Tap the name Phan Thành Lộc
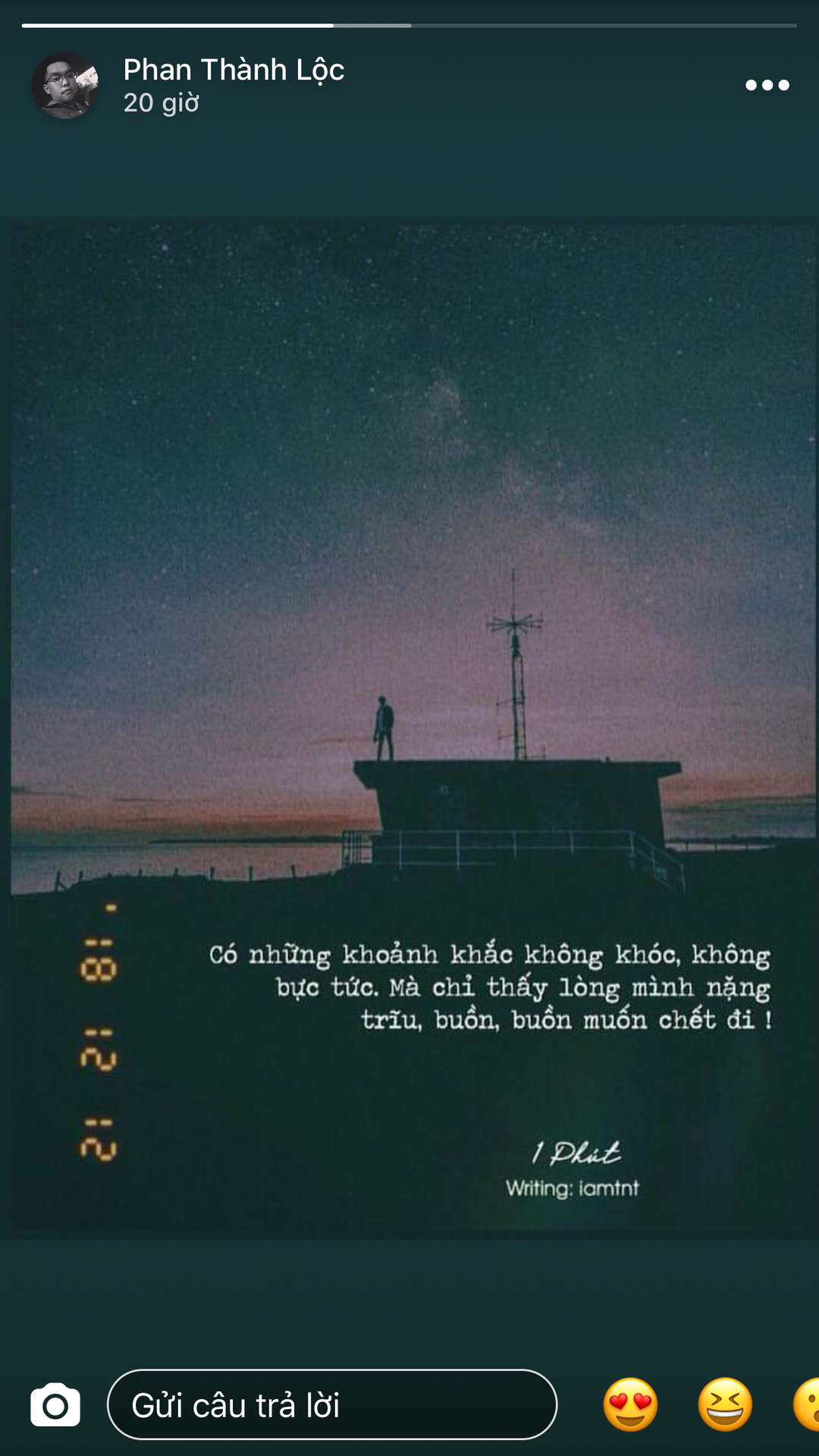819x1456 pixels. [x=234, y=70]
